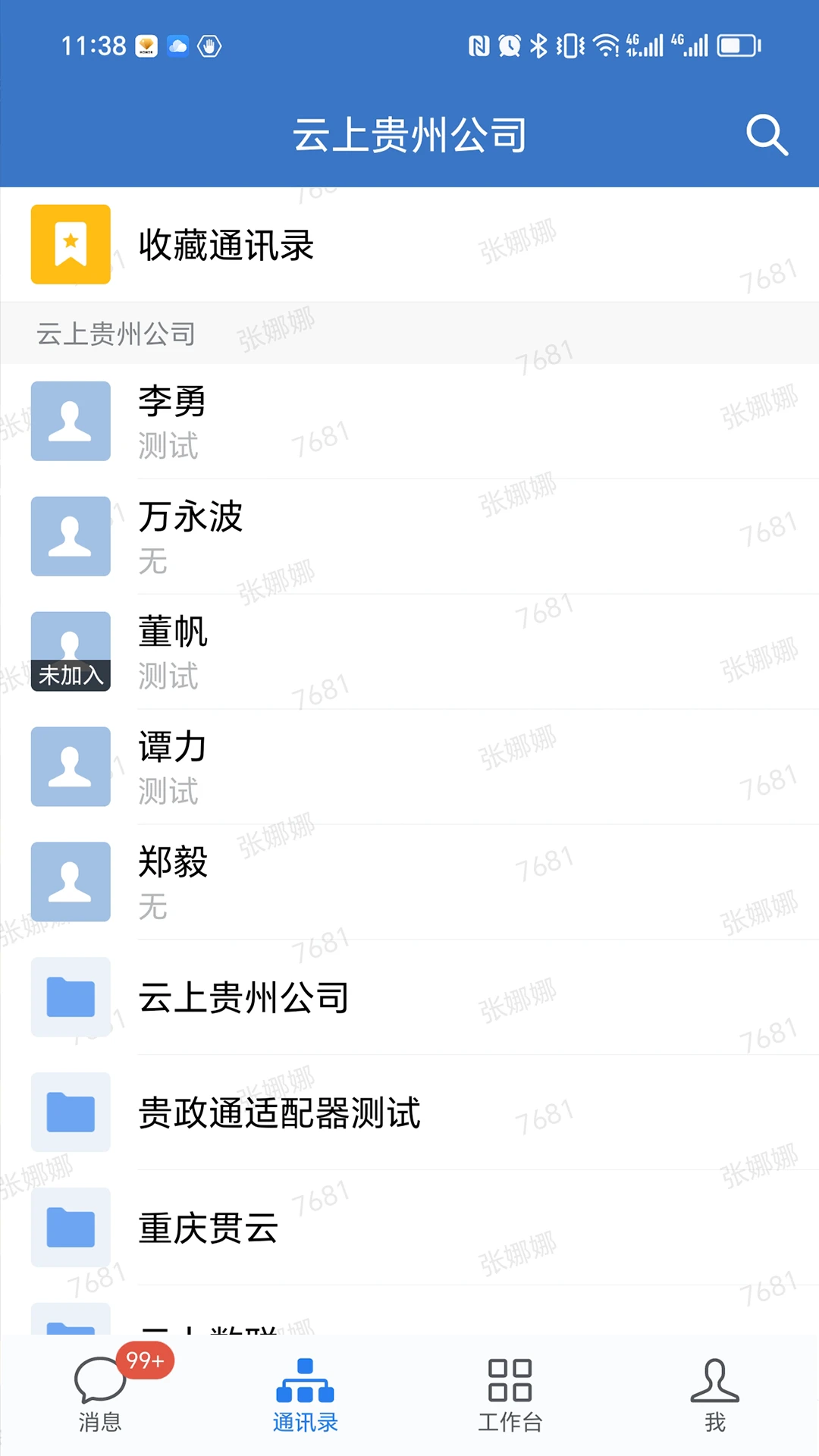This screenshot has height=1456, width=819.
Task: Open the 收藏通讯录 entry
Action: (x=226, y=244)
